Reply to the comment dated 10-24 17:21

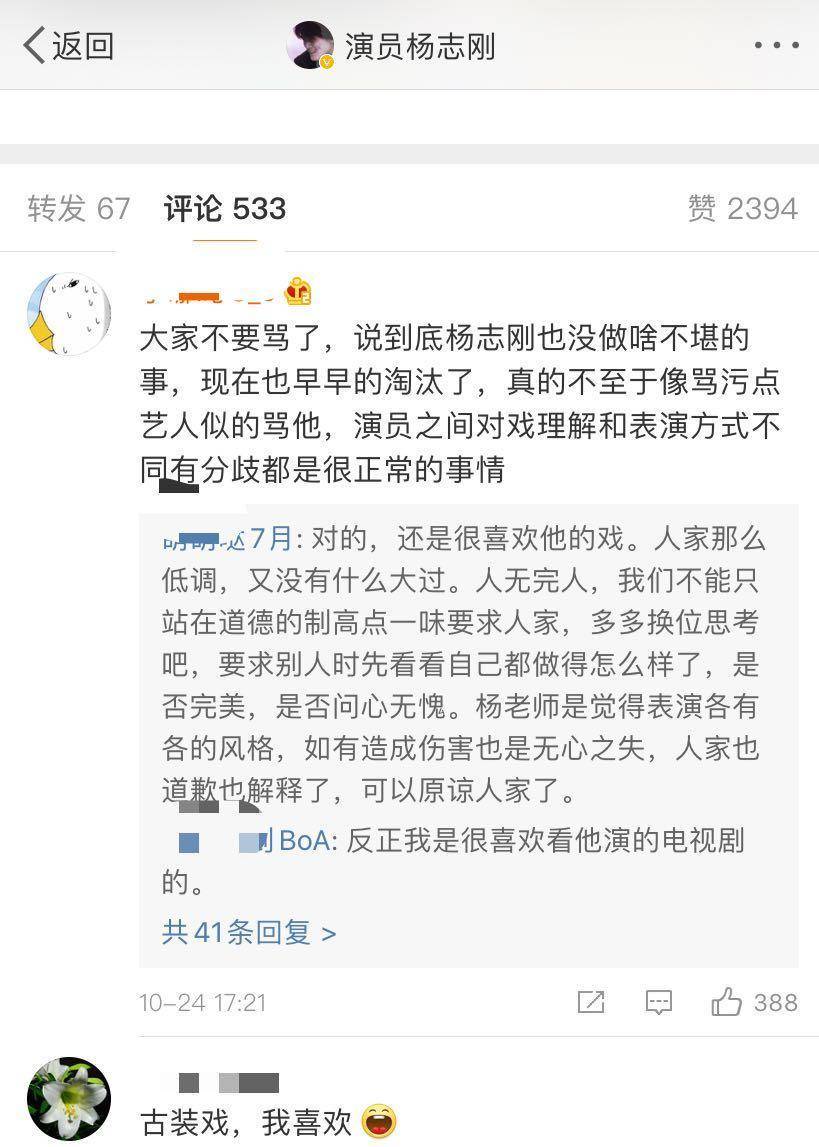click(x=658, y=1002)
